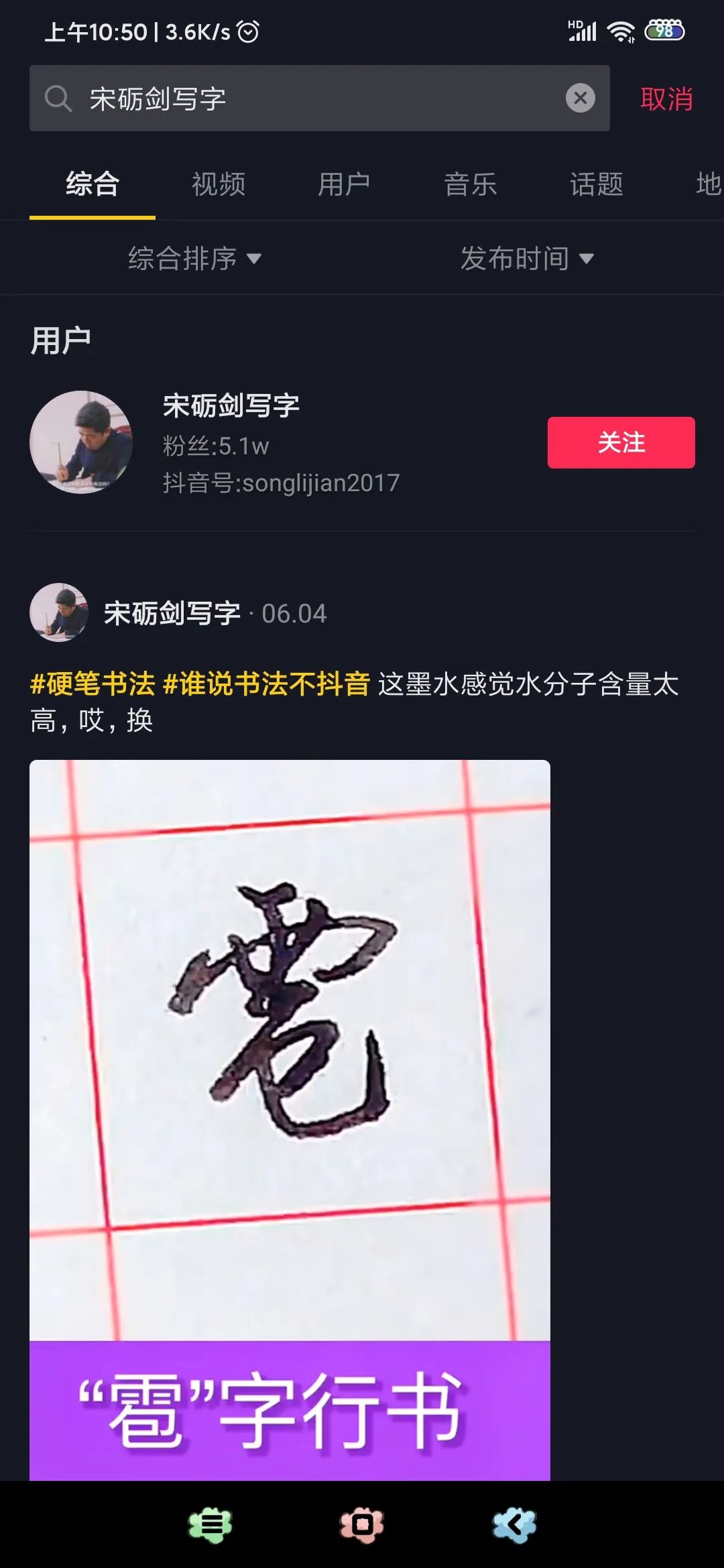The height and width of the screenshot is (1568, 724).
Task: Tap the red 关注 follow button
Action: tap(621, 442)
